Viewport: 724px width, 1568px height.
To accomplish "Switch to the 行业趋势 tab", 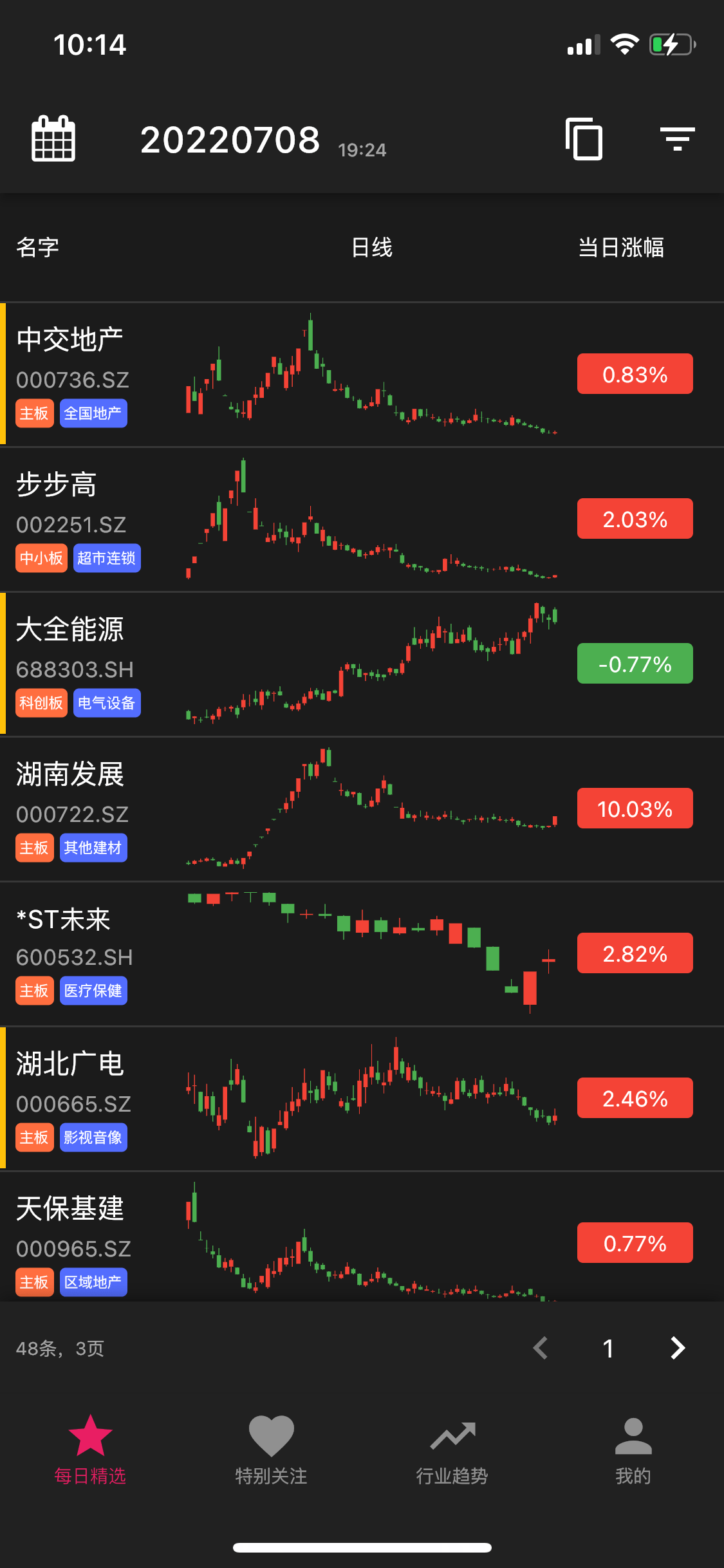I will point(452,1450).
